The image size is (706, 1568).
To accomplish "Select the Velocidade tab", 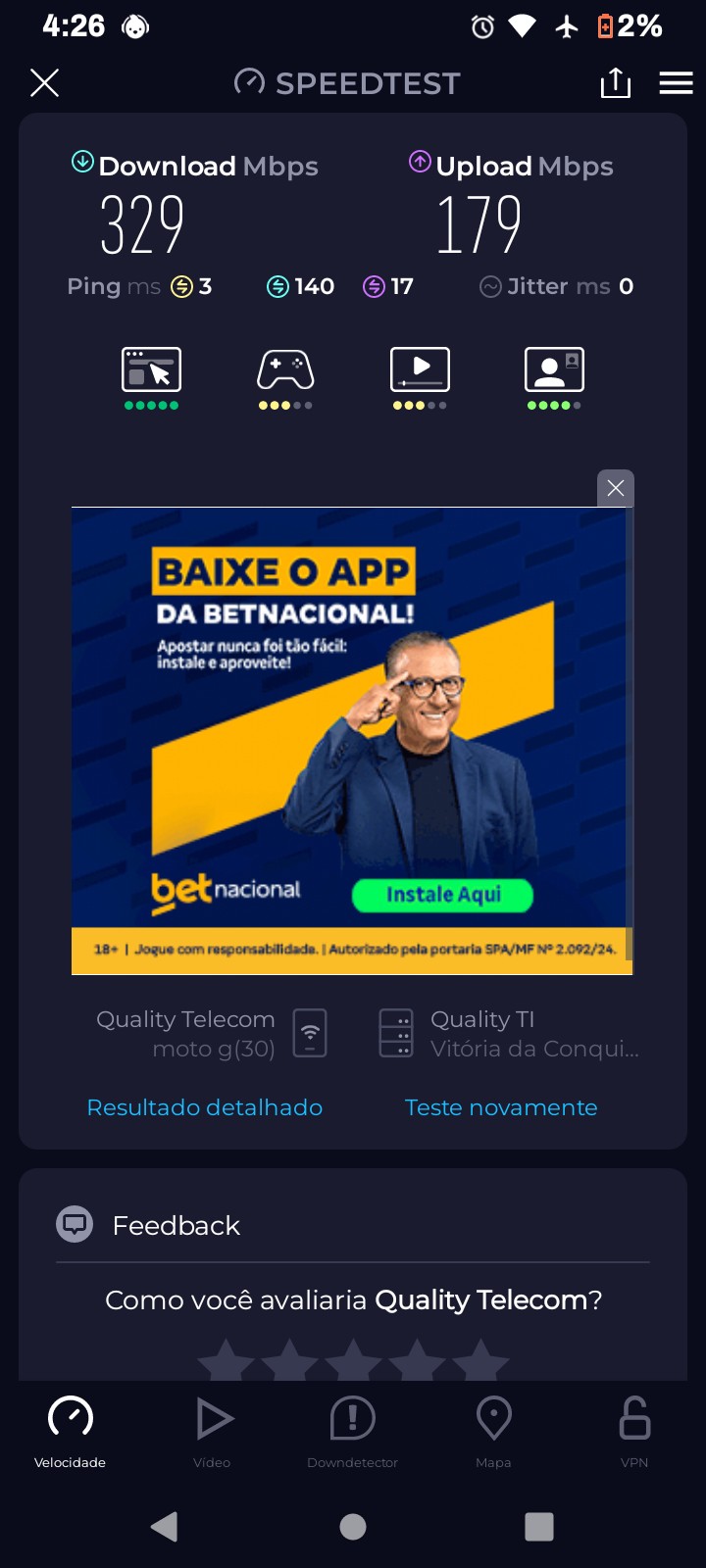I will click(x=71, y=1432).
